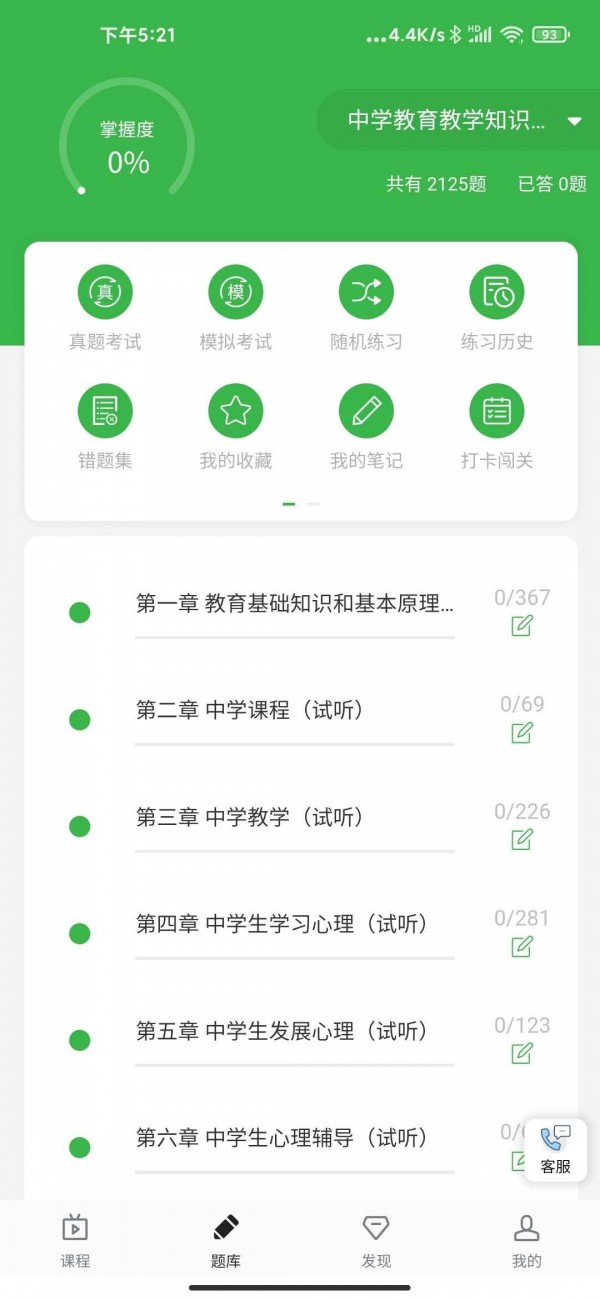Switch to the 发现 tab
Viewport: 600px width, 1300px height.
coord(376,1240)
